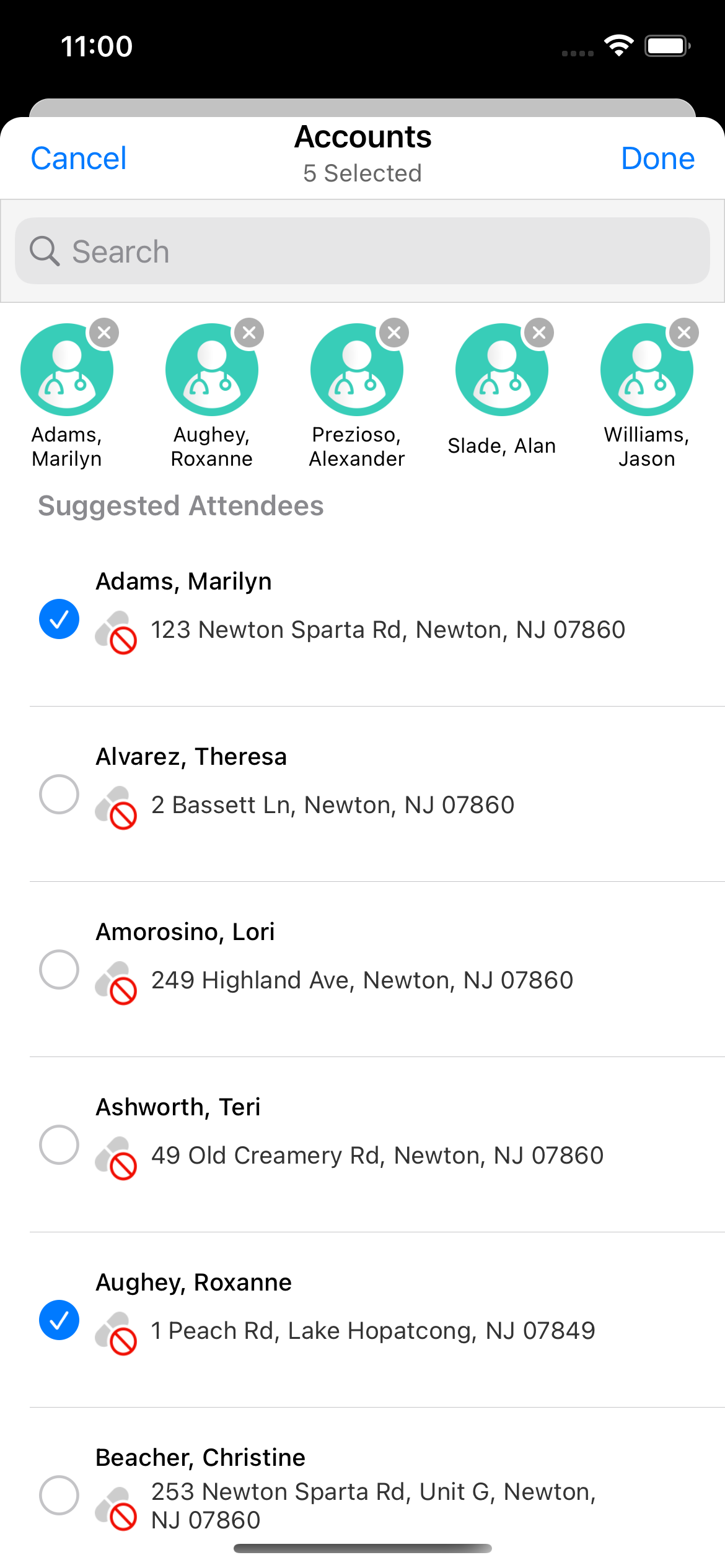Confirm selection with Done
Screen dimensions: 725x1568
[x=657, y=159]
